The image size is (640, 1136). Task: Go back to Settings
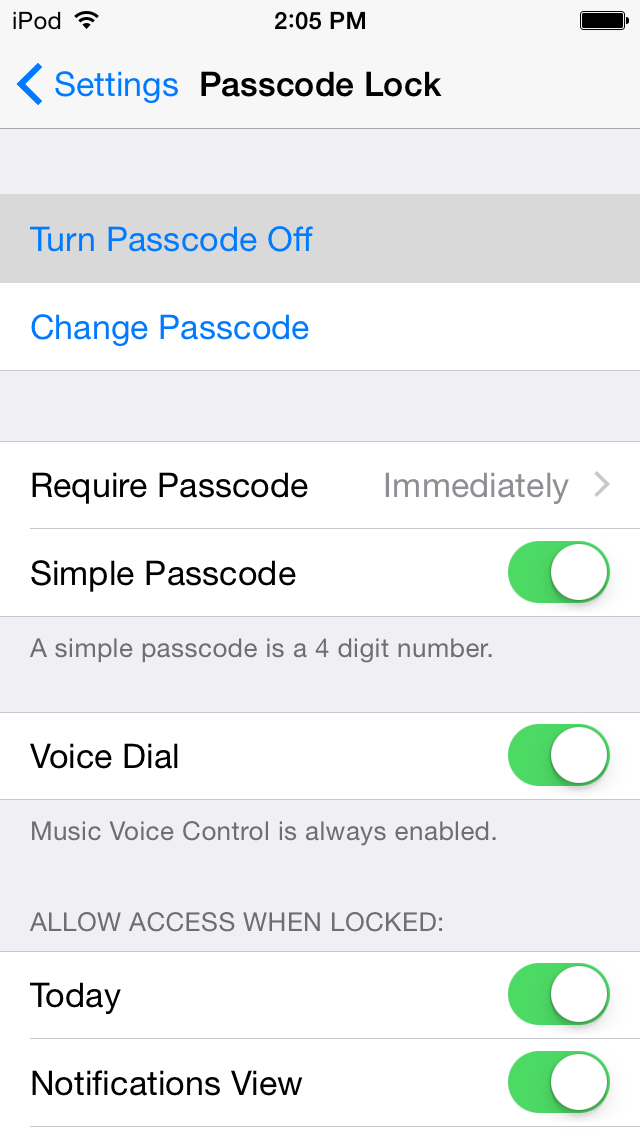98,85
